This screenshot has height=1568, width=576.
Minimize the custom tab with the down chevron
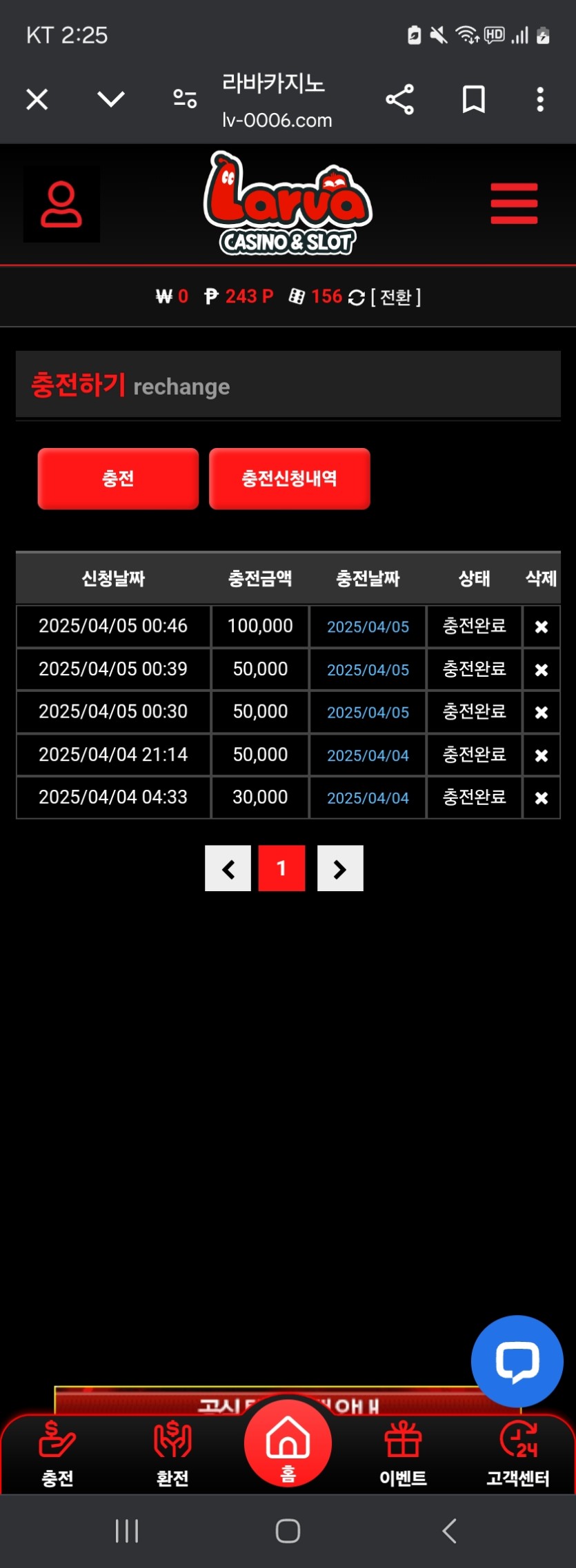point(111,99)
